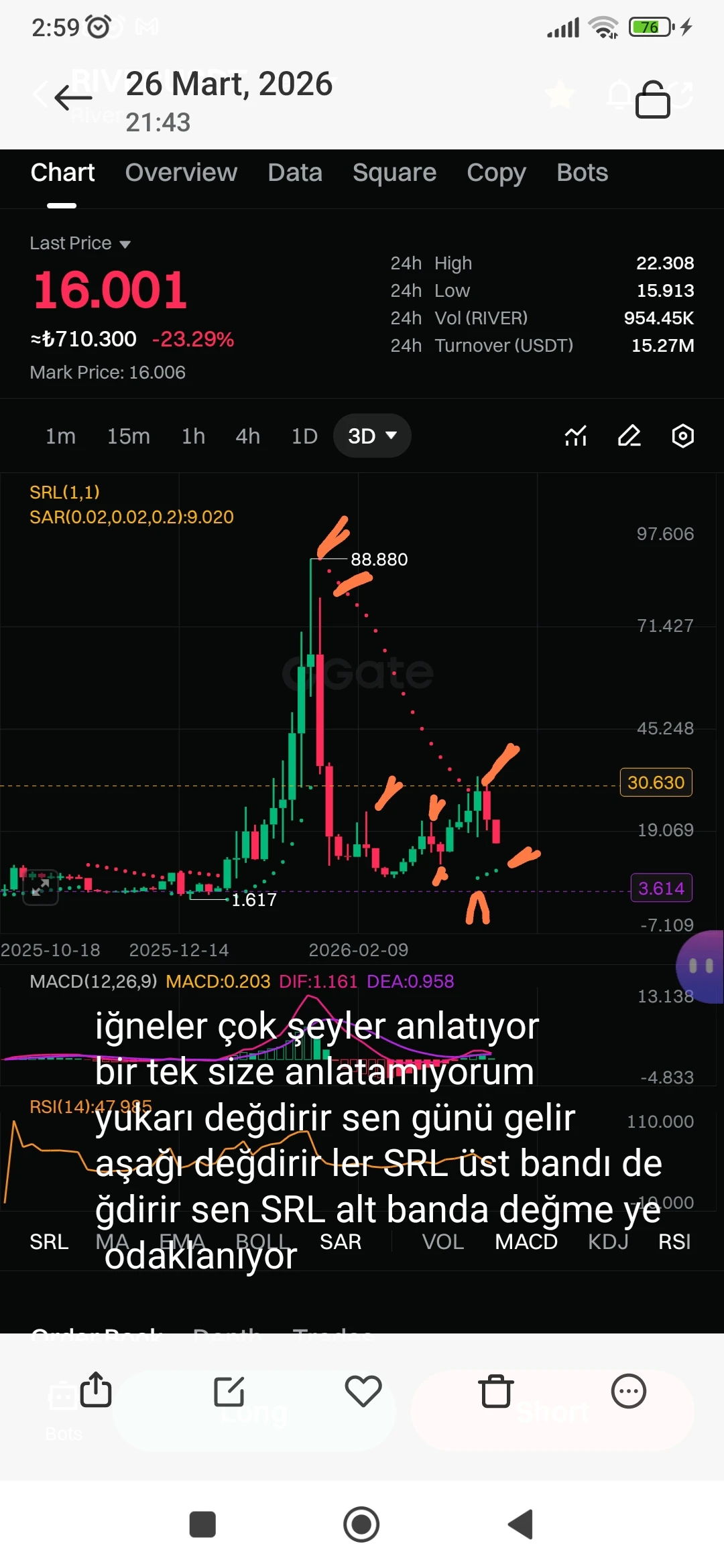Share this image
724x1568 pixels.
[96, 1389]
